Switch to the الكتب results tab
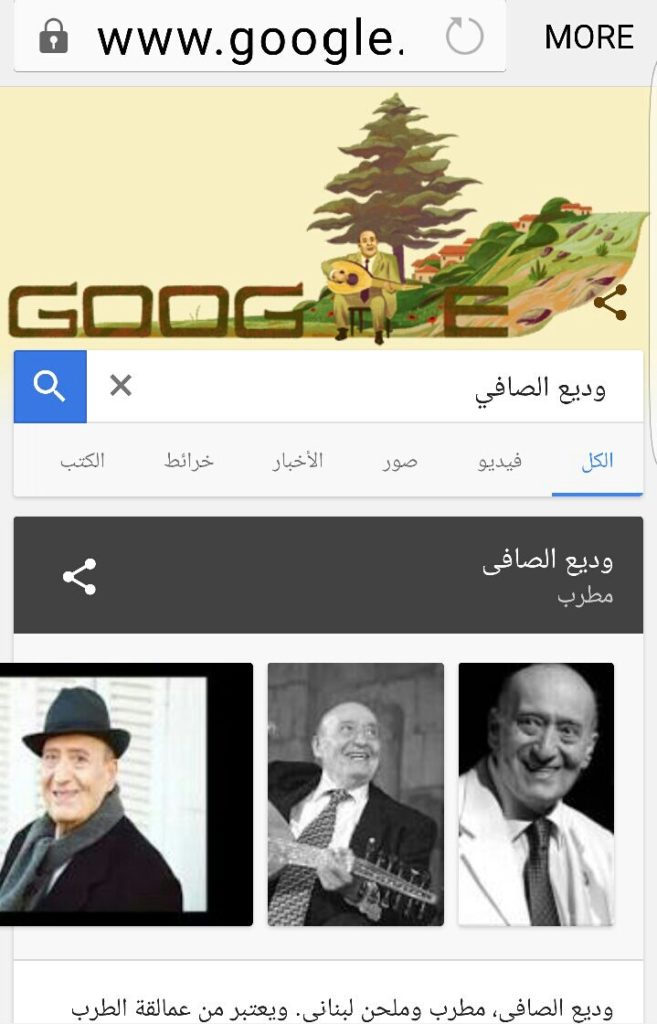The height and width of the screenshot is (1024, 657). [x=82, y=461]
